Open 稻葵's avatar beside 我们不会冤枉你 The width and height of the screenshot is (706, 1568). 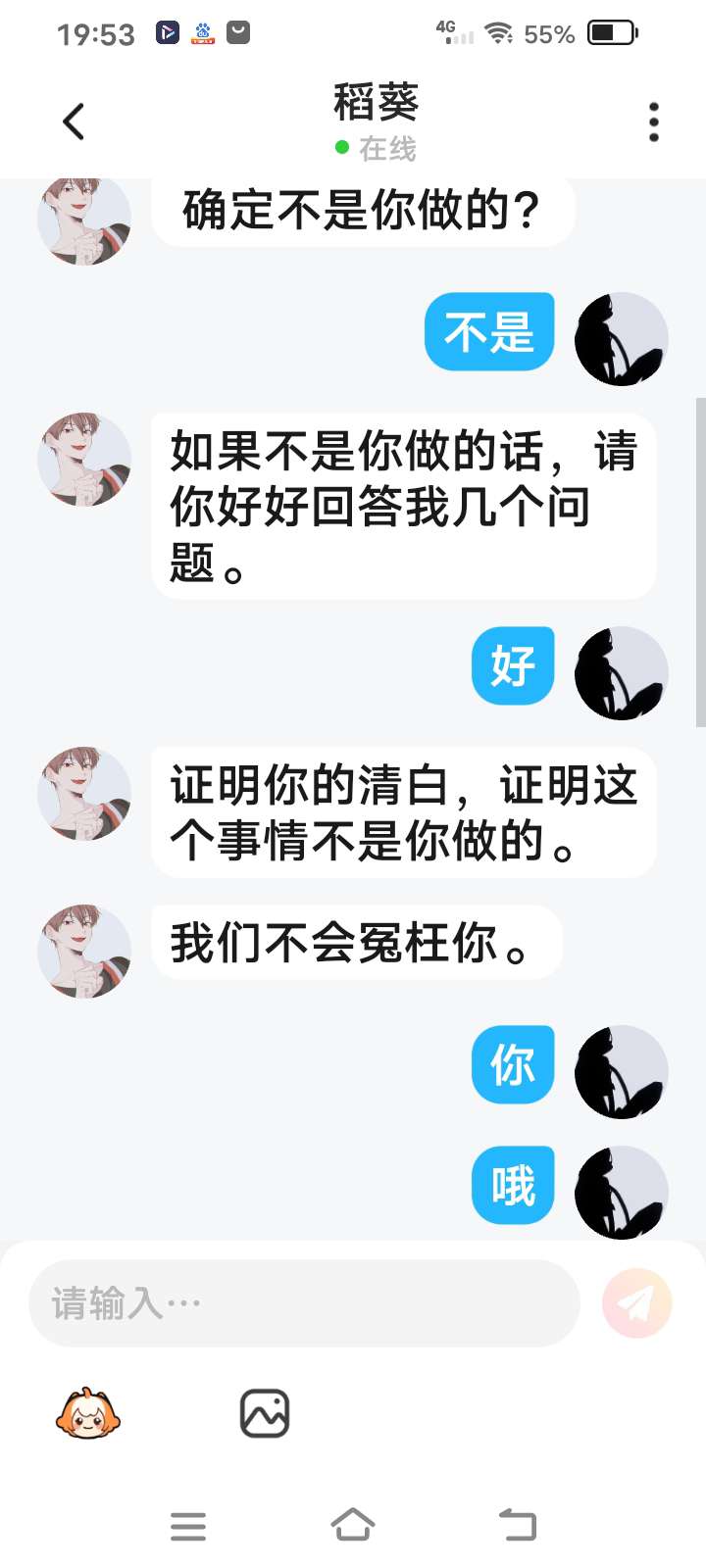coord(84,951)
